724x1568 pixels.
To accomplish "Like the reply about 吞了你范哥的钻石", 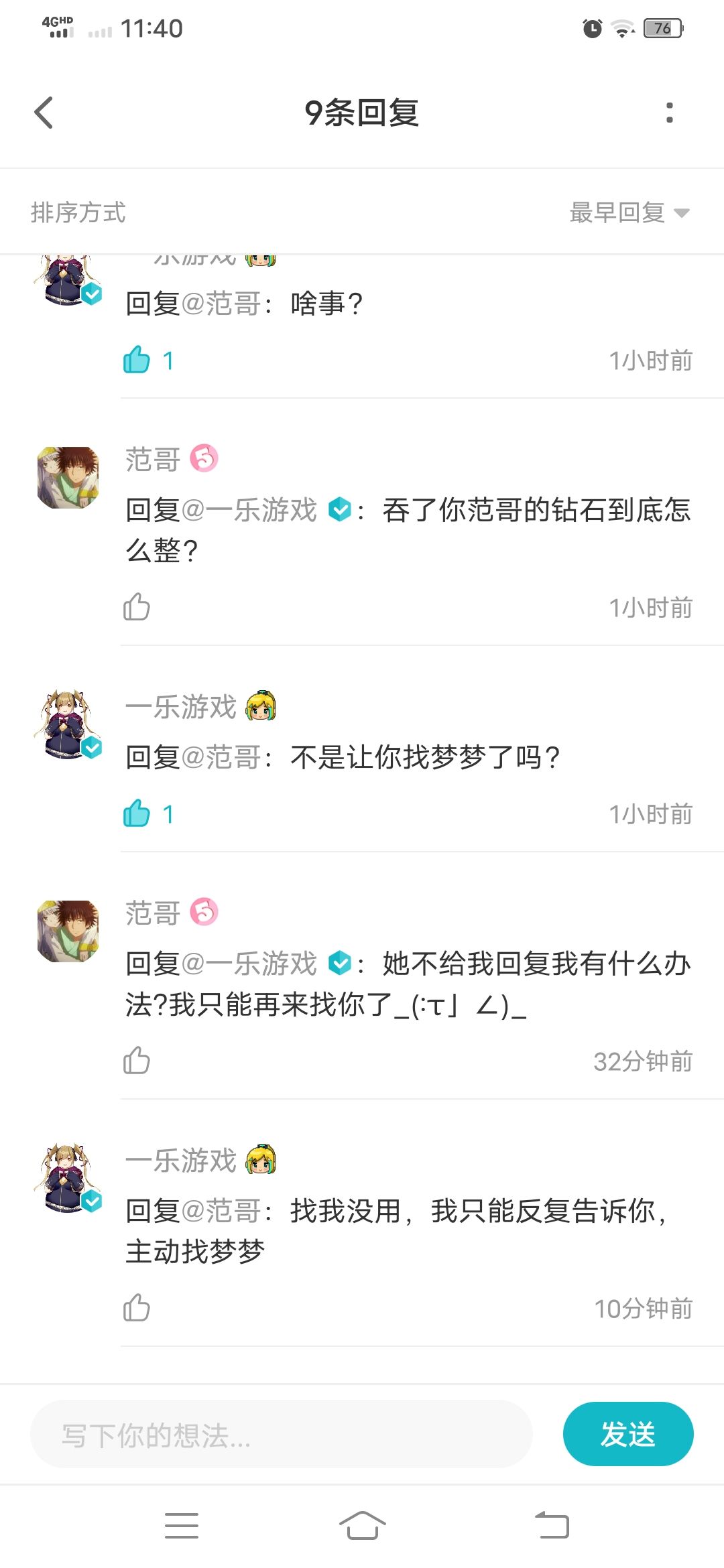I will (x=137, y=608).
